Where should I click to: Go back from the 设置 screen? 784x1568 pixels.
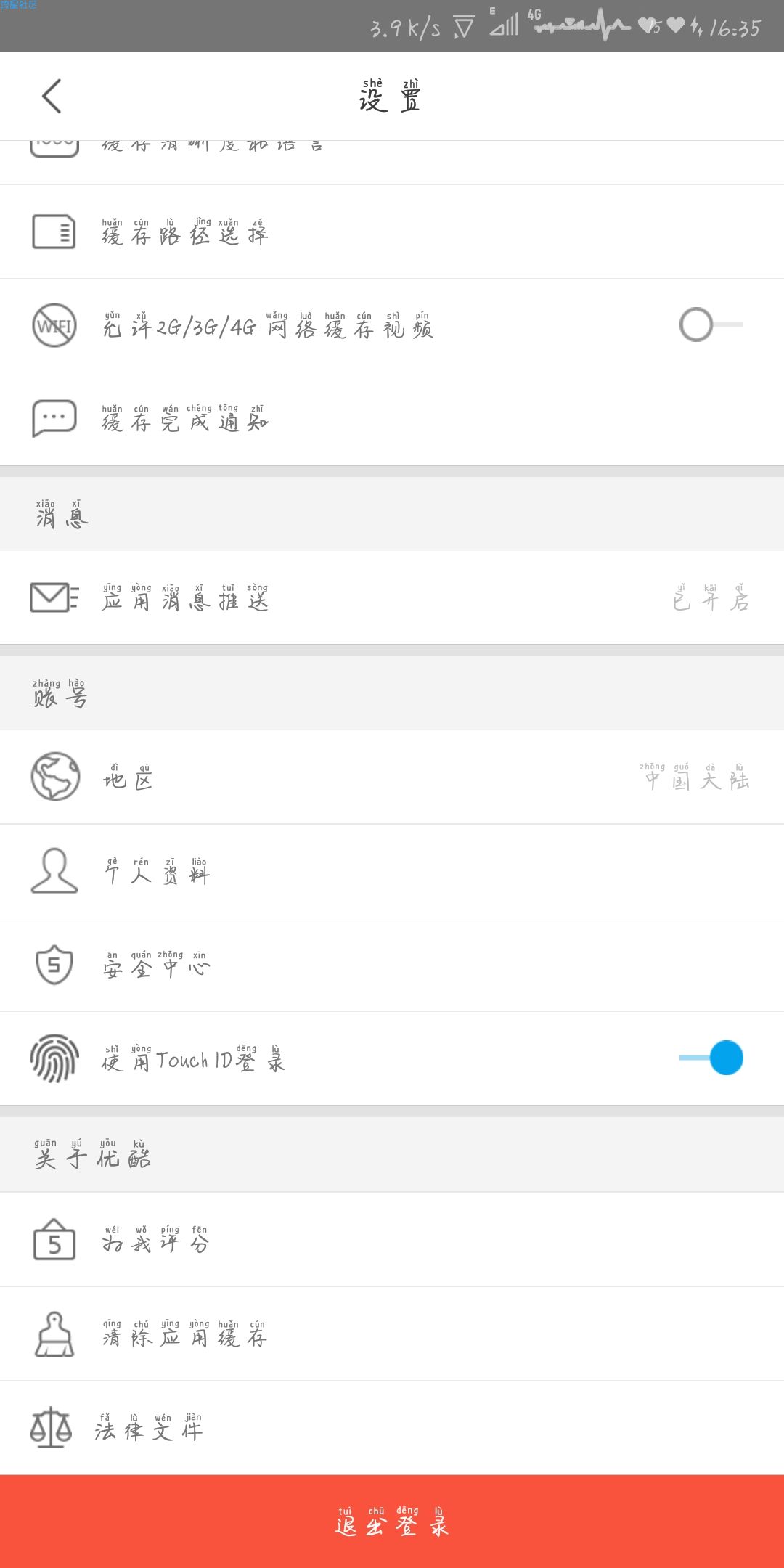[x=52, y=96]
